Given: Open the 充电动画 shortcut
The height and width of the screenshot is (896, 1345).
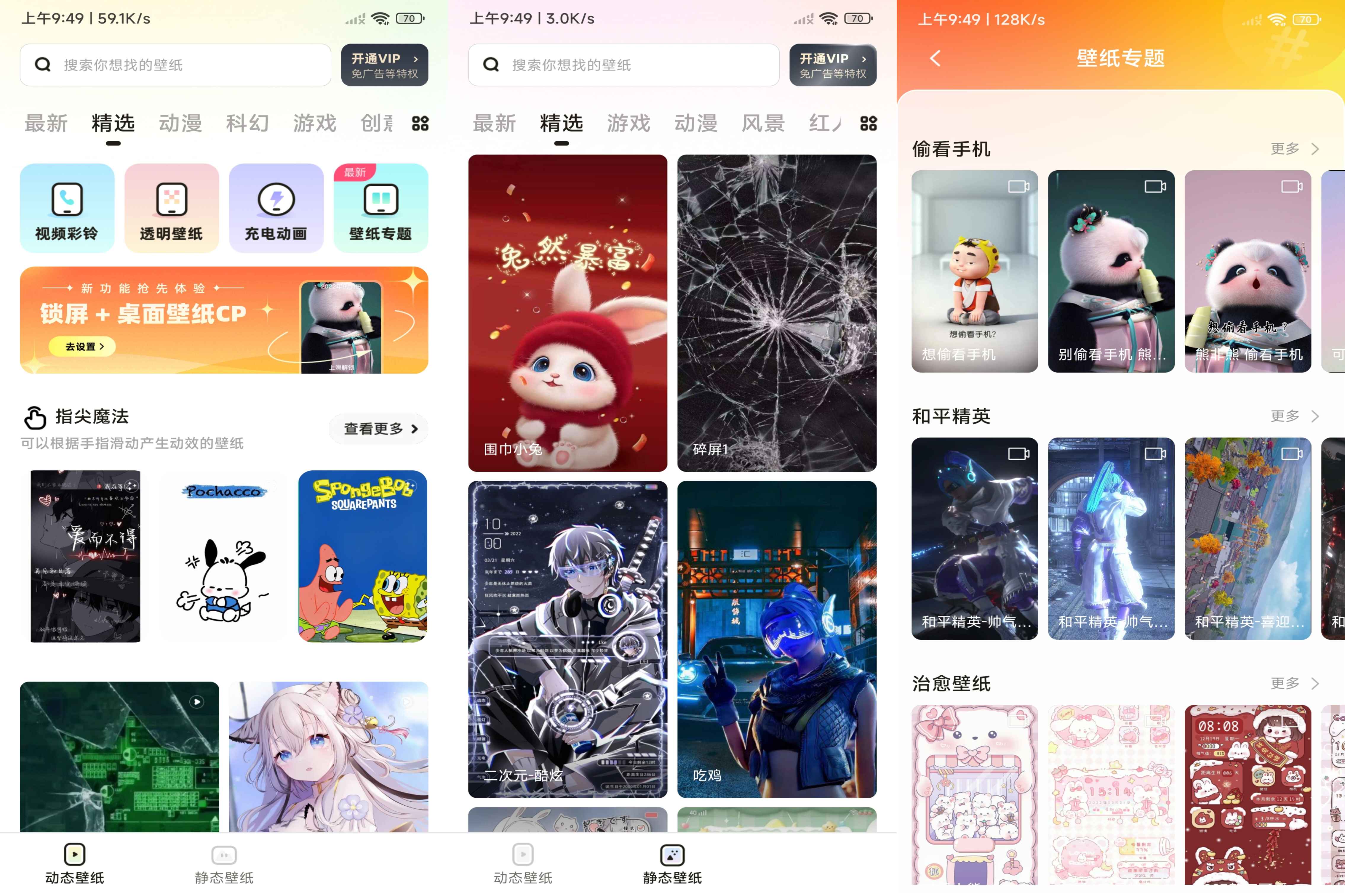Looking at the screenshot, I should point(276,209).
